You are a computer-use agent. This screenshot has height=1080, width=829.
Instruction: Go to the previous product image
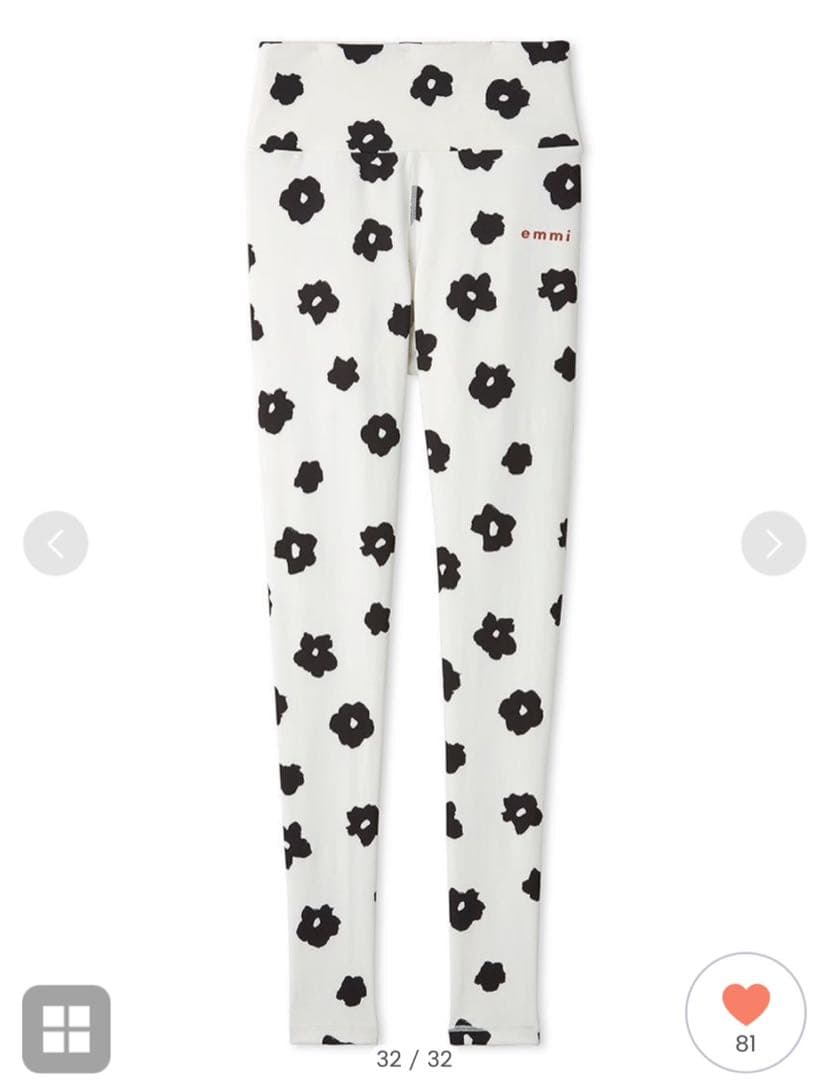pos(56,544)
